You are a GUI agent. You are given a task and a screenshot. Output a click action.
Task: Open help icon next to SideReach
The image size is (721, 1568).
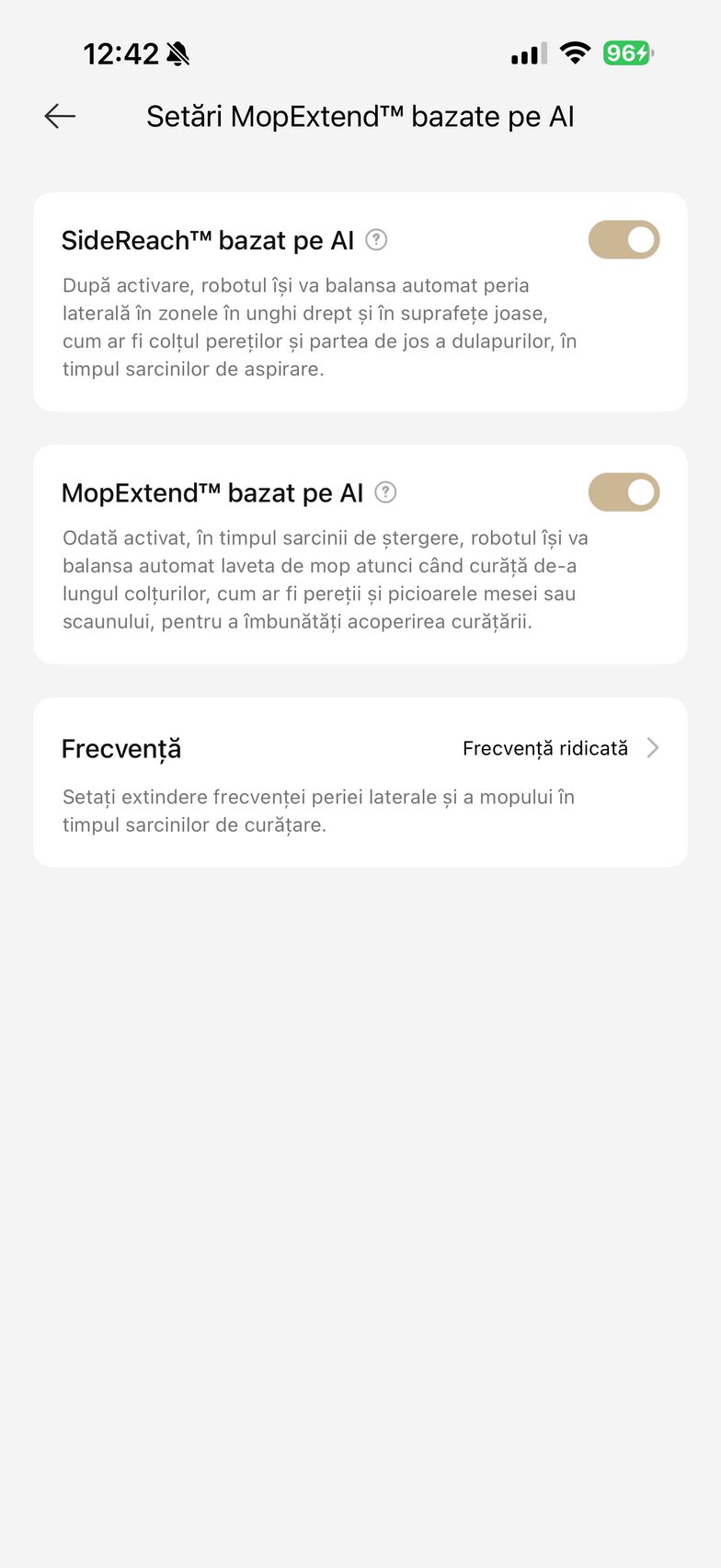point(376,240)
